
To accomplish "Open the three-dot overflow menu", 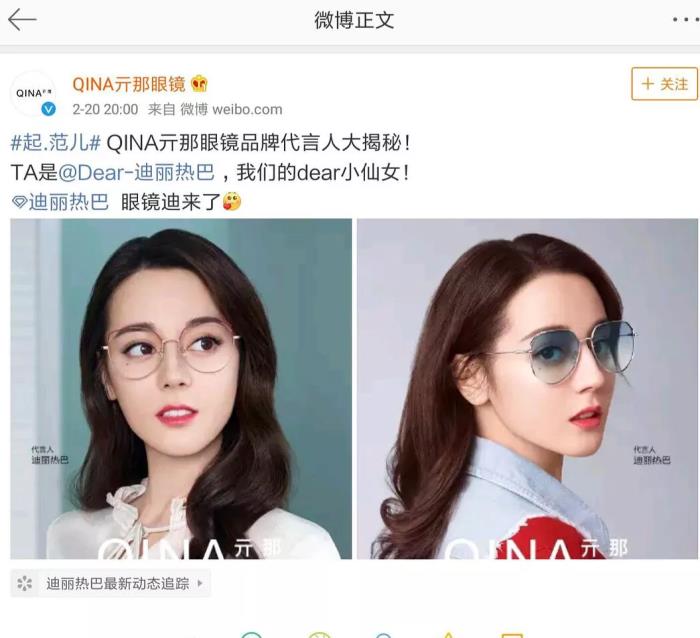I will click(x=684, y=20).
